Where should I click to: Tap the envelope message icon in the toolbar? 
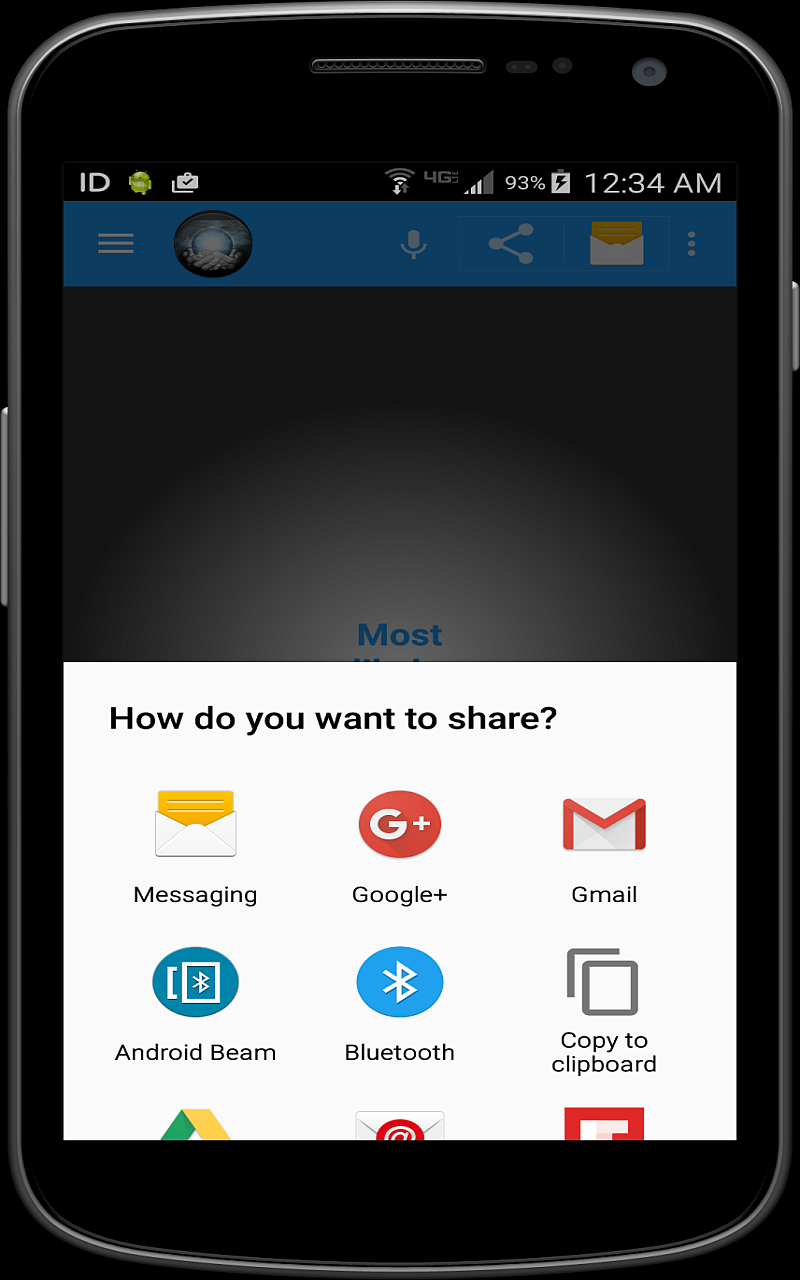pos(616,244)
